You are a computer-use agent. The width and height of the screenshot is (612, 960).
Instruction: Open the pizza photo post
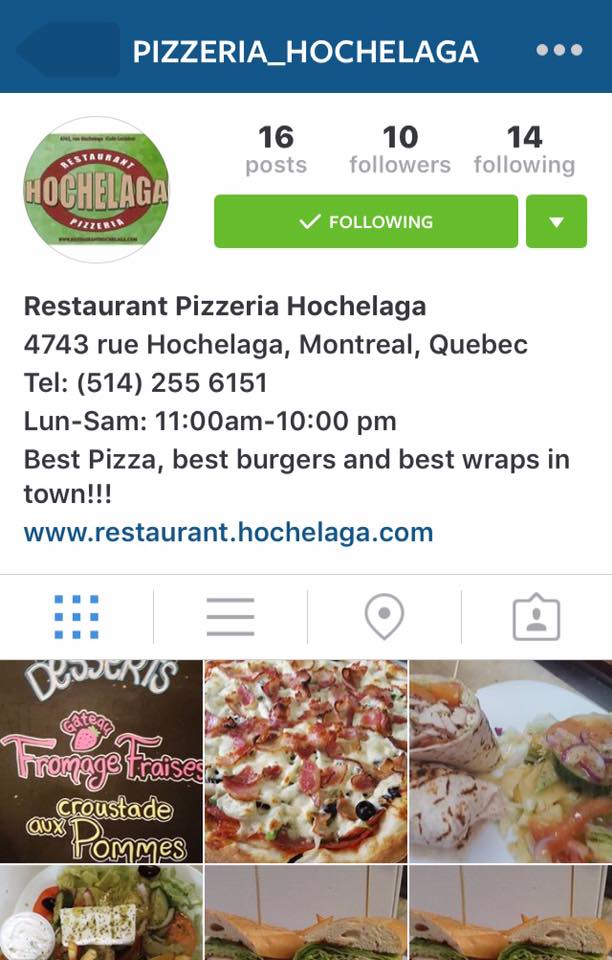[x=306, y=761]
